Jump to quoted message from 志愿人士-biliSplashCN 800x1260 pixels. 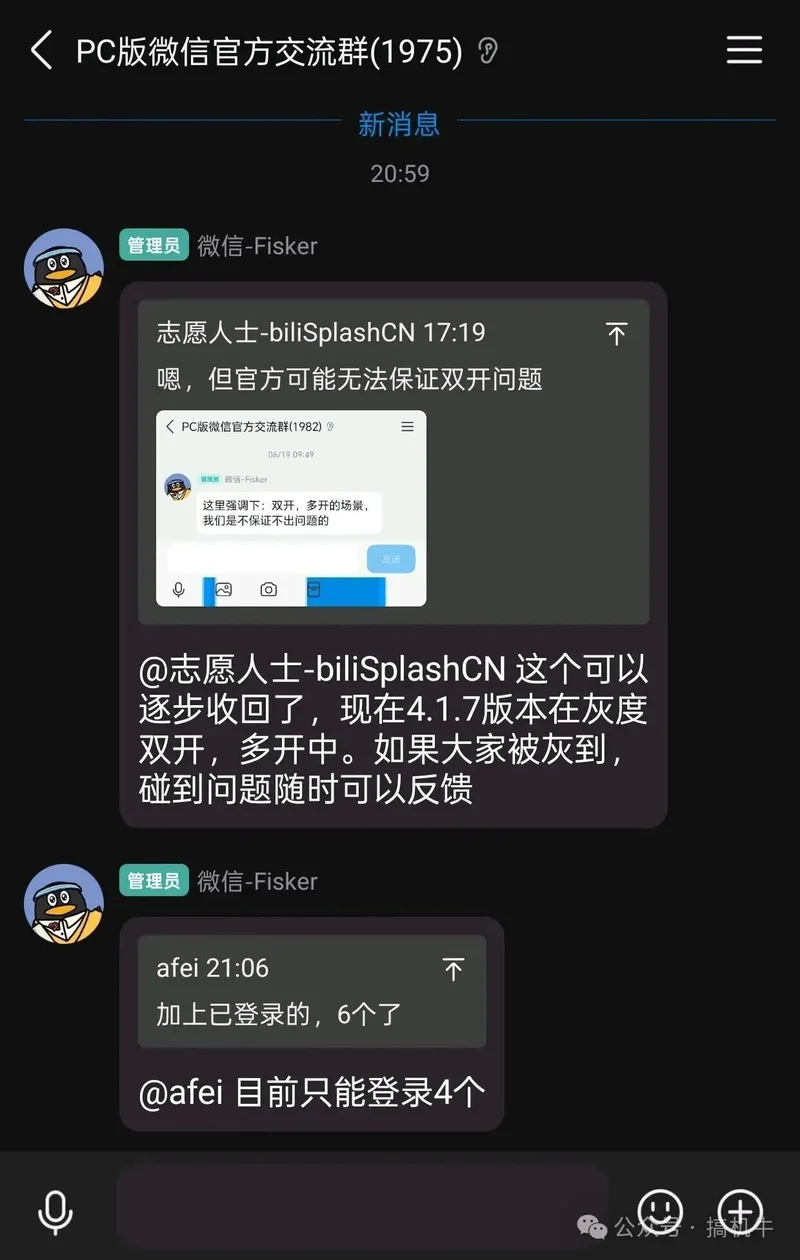click(616, 334)
